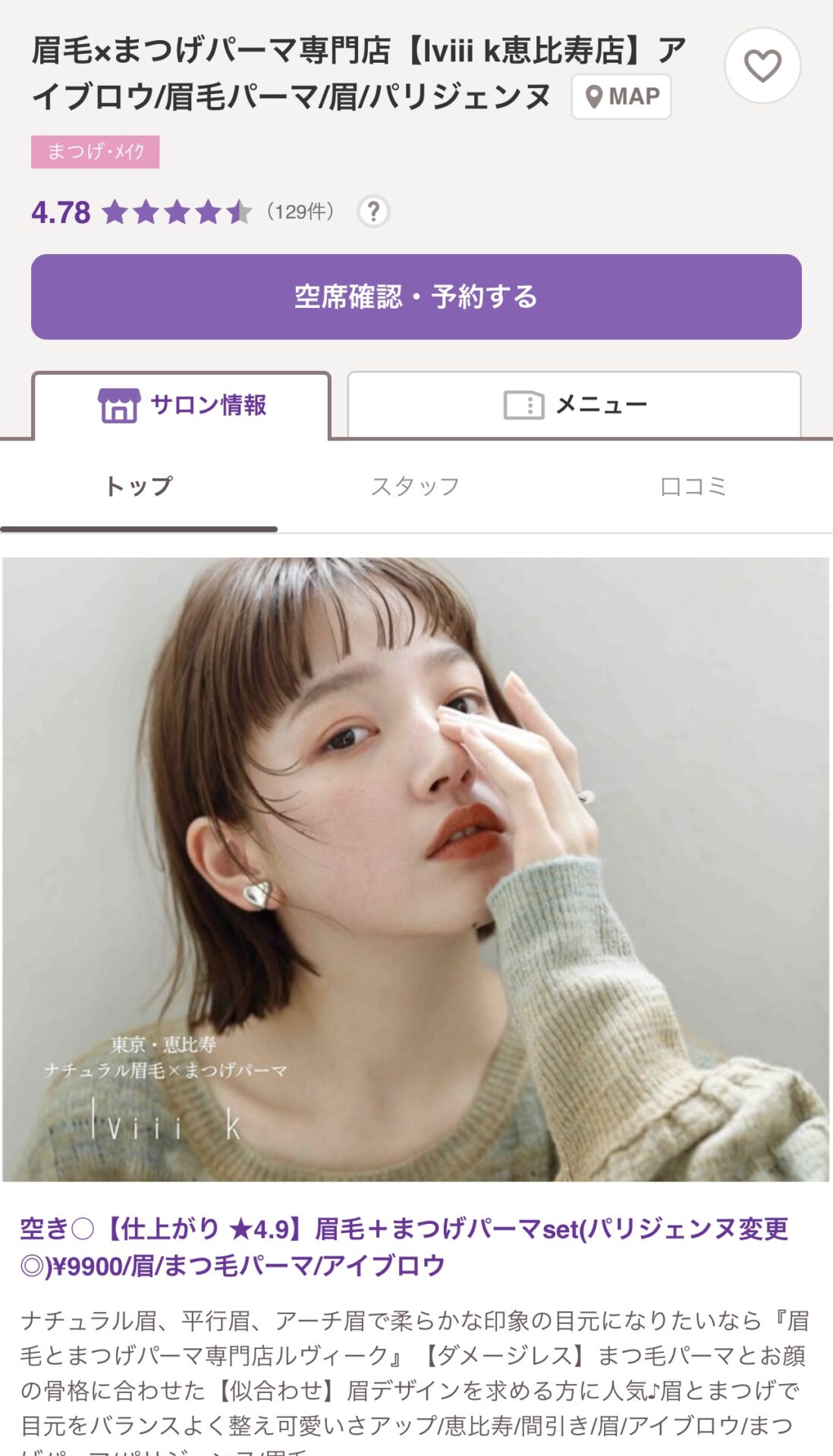Switch to the メニュー tab
The height and width of the screenshot is (1456, 833).
(574, 405)
